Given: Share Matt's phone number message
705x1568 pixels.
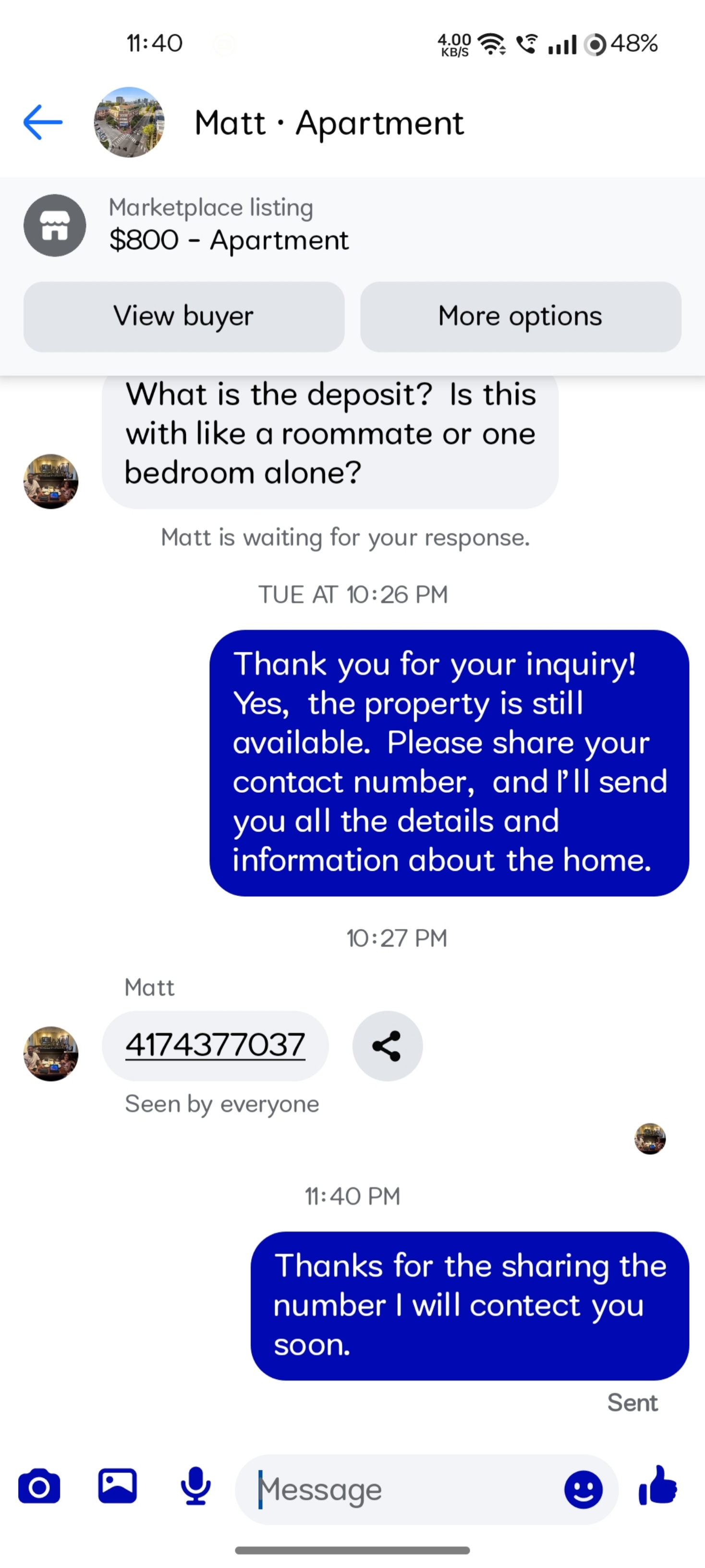Looking at the screenshot, I should [x=388, y=1046].
